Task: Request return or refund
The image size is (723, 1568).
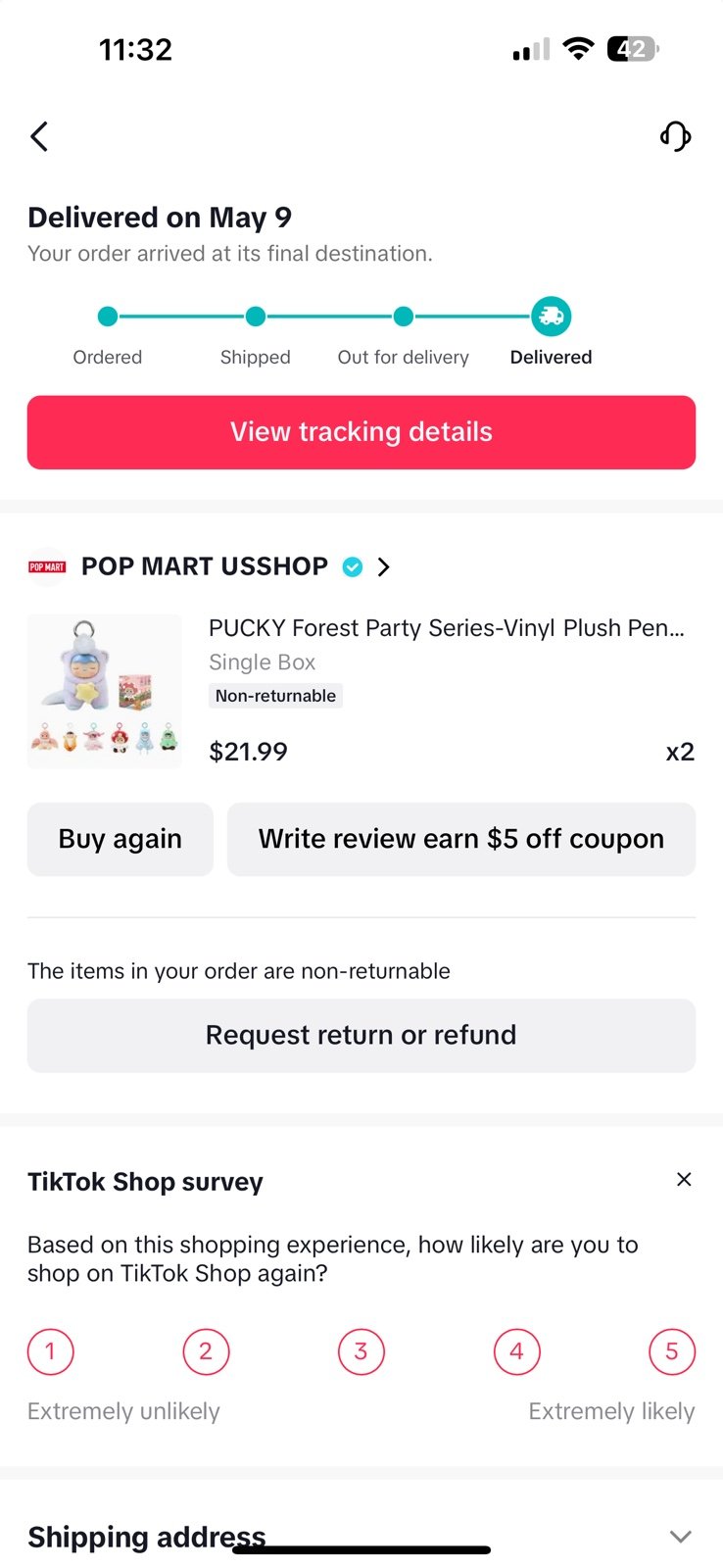Action: click(x=361, y=1035)
